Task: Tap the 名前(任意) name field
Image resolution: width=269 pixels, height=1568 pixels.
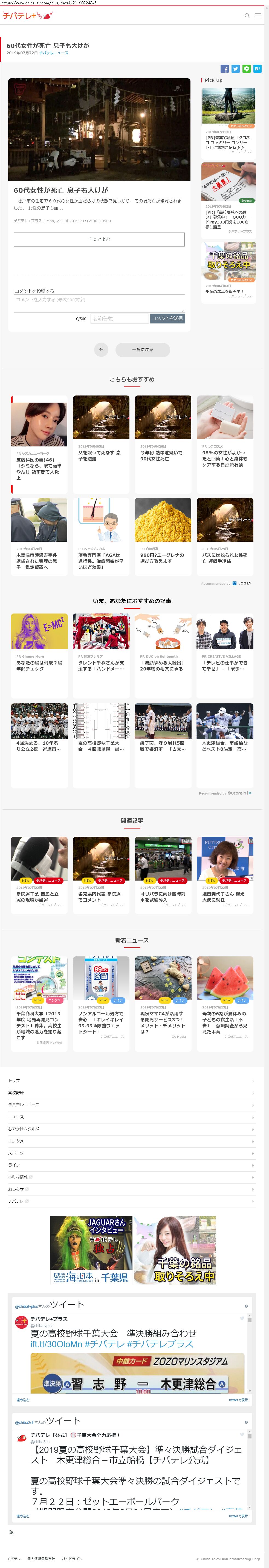Action: pyautogui.click(x=119, y=318)
